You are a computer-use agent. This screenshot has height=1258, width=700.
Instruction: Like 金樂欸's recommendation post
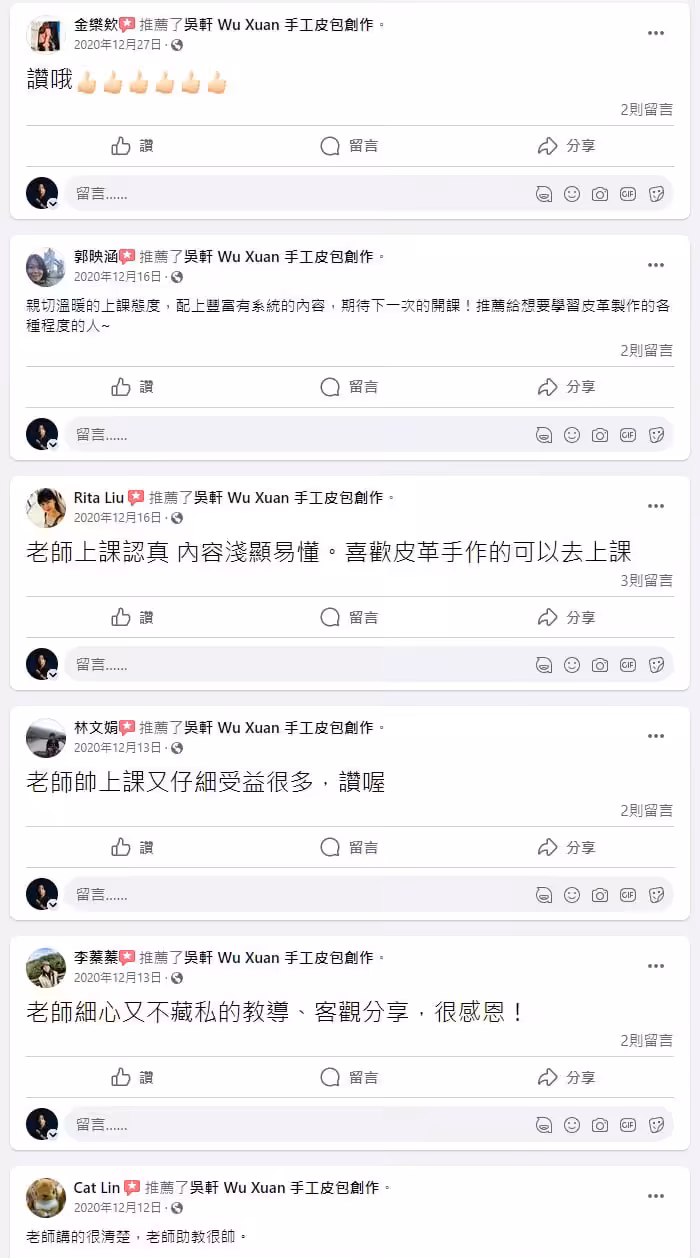132,146
